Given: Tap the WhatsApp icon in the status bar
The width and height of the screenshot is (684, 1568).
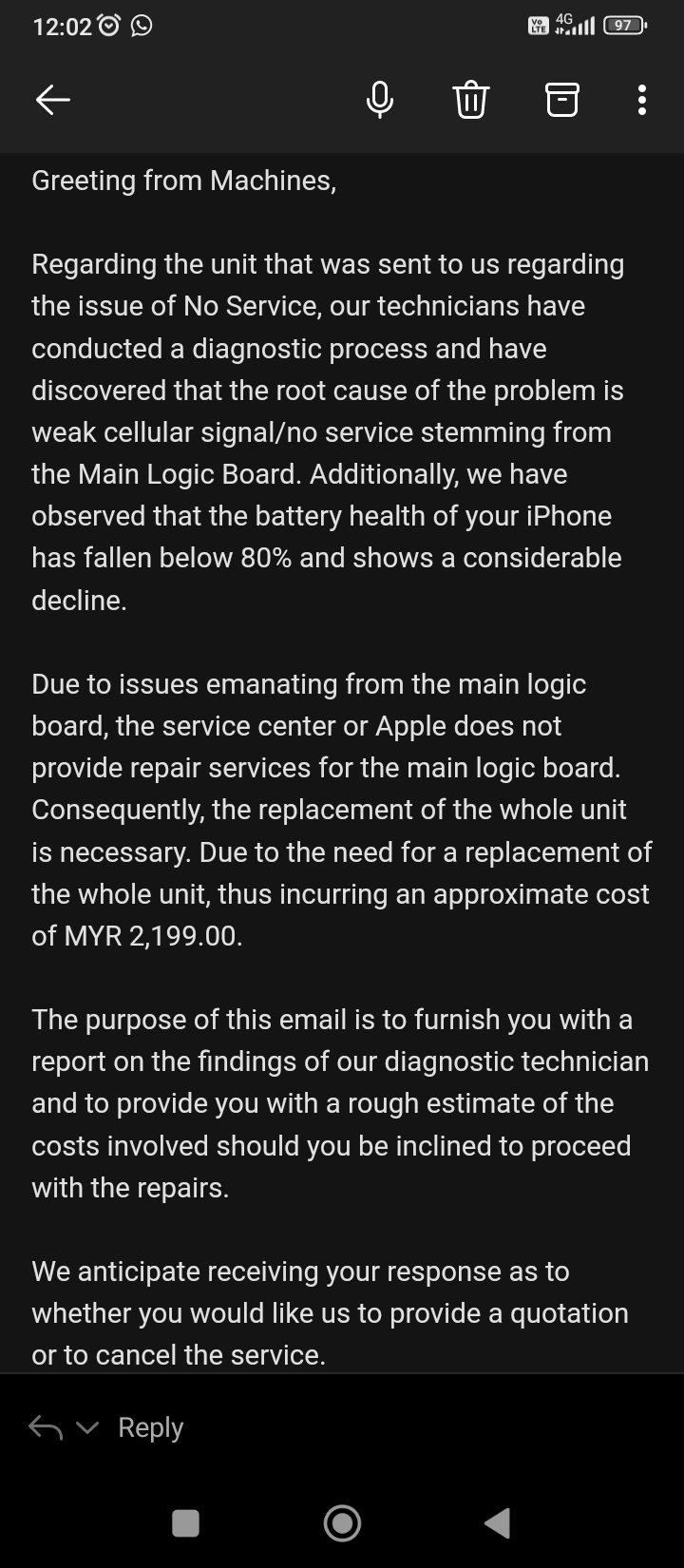Looking at the screenshot, I should (141, 26).
